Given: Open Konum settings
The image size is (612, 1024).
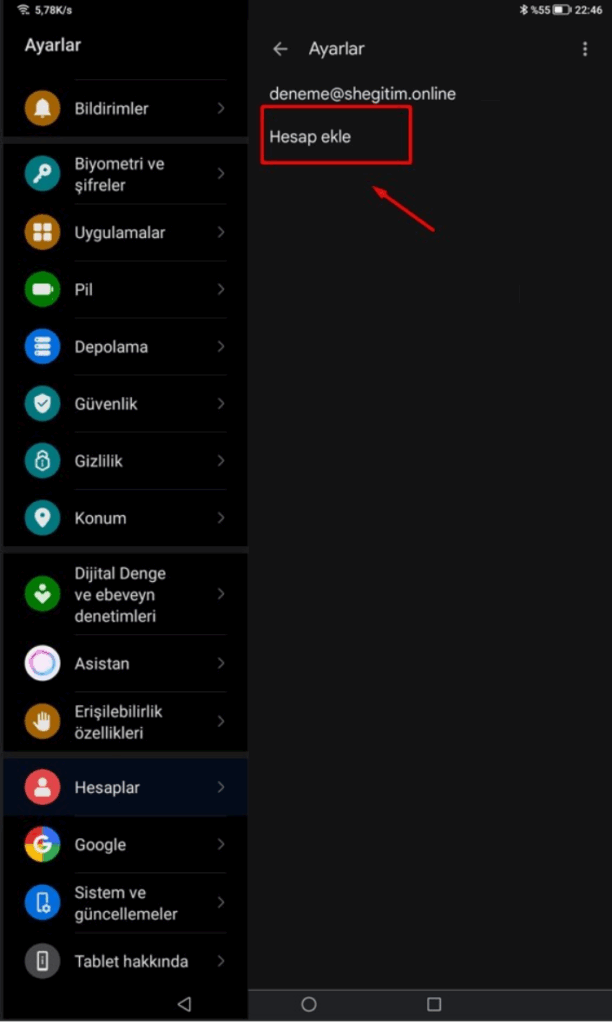Looking at the screenshot, I should click(125, 518).
